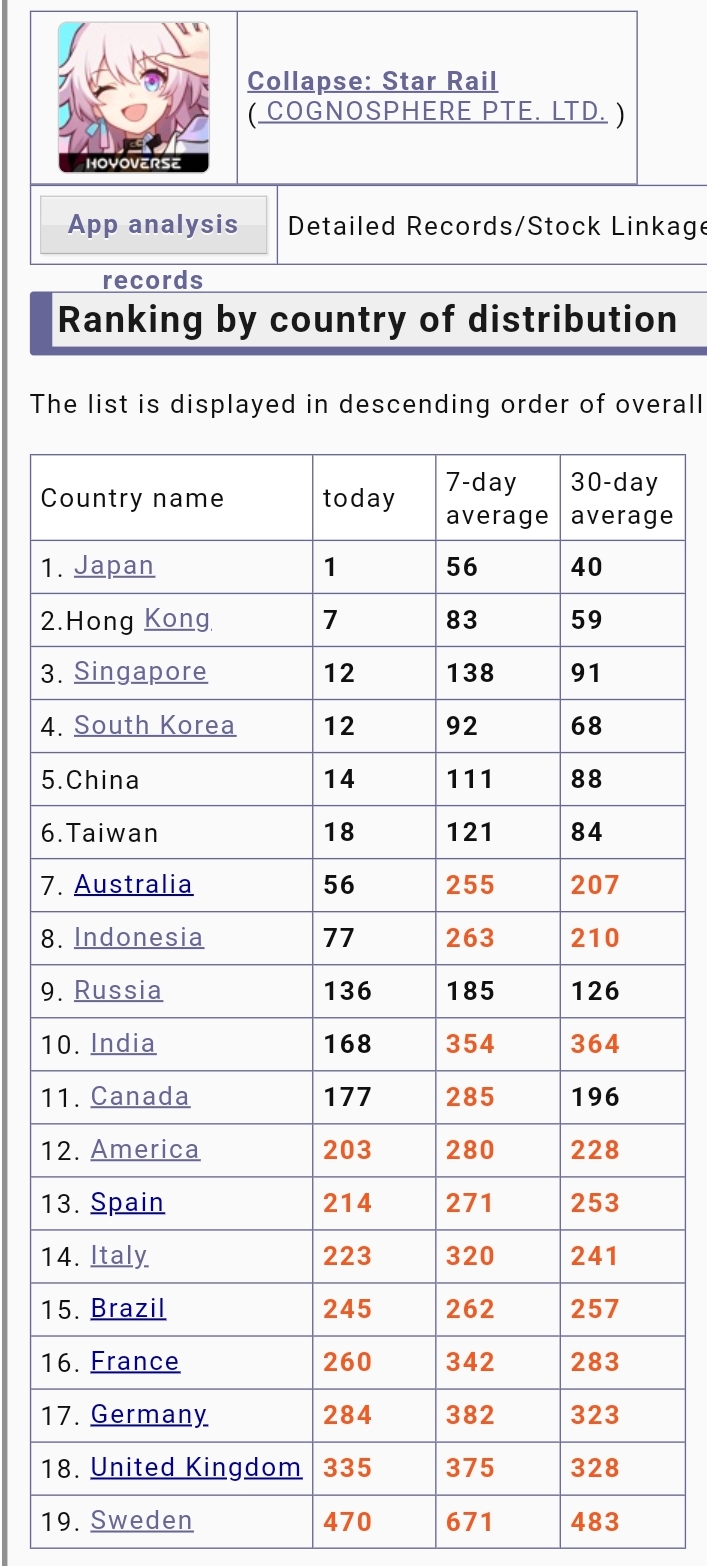Select the France link
The width and height of the screenshot is (707, 1566).
point(135,1361)
